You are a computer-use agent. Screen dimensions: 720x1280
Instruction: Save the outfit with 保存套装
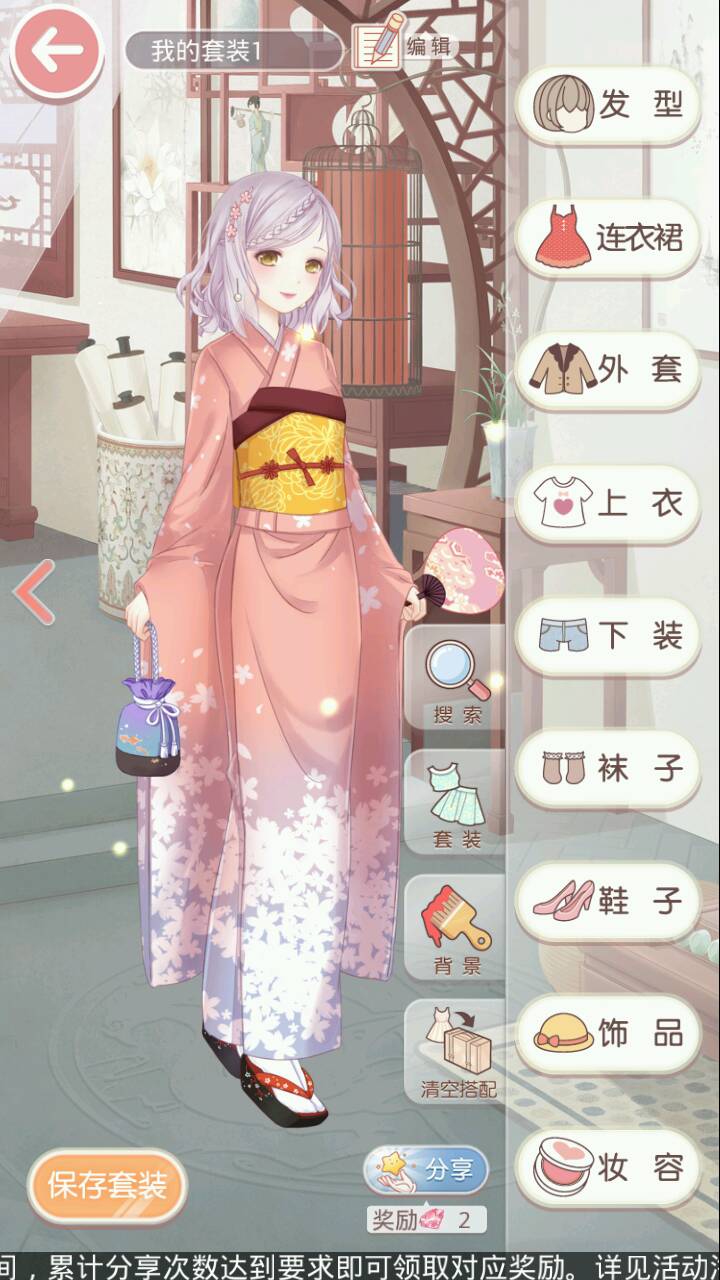click(x=106, y=1187)
